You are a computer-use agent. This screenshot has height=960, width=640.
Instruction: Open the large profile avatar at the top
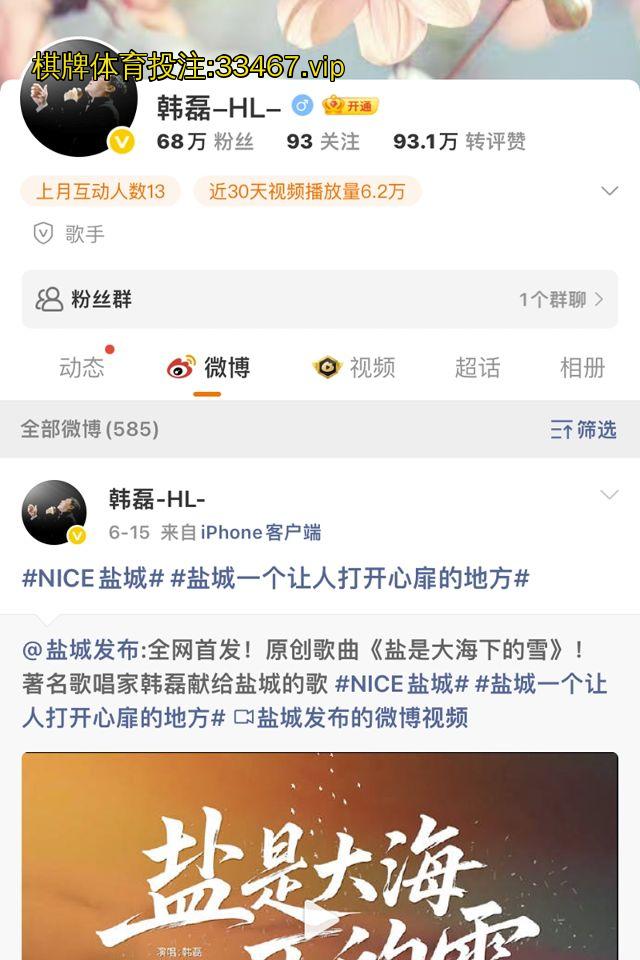click(x=78, y=100)
